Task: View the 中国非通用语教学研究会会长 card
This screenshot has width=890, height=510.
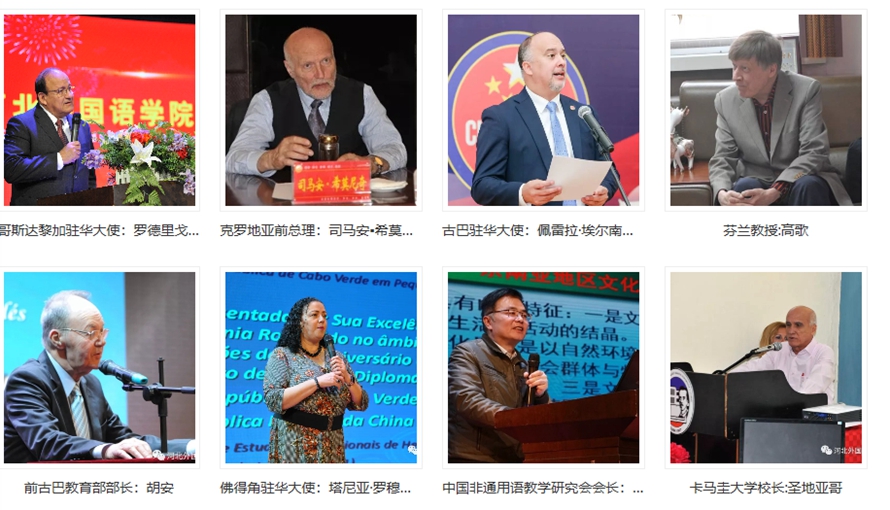Action: tap(543, 367)
